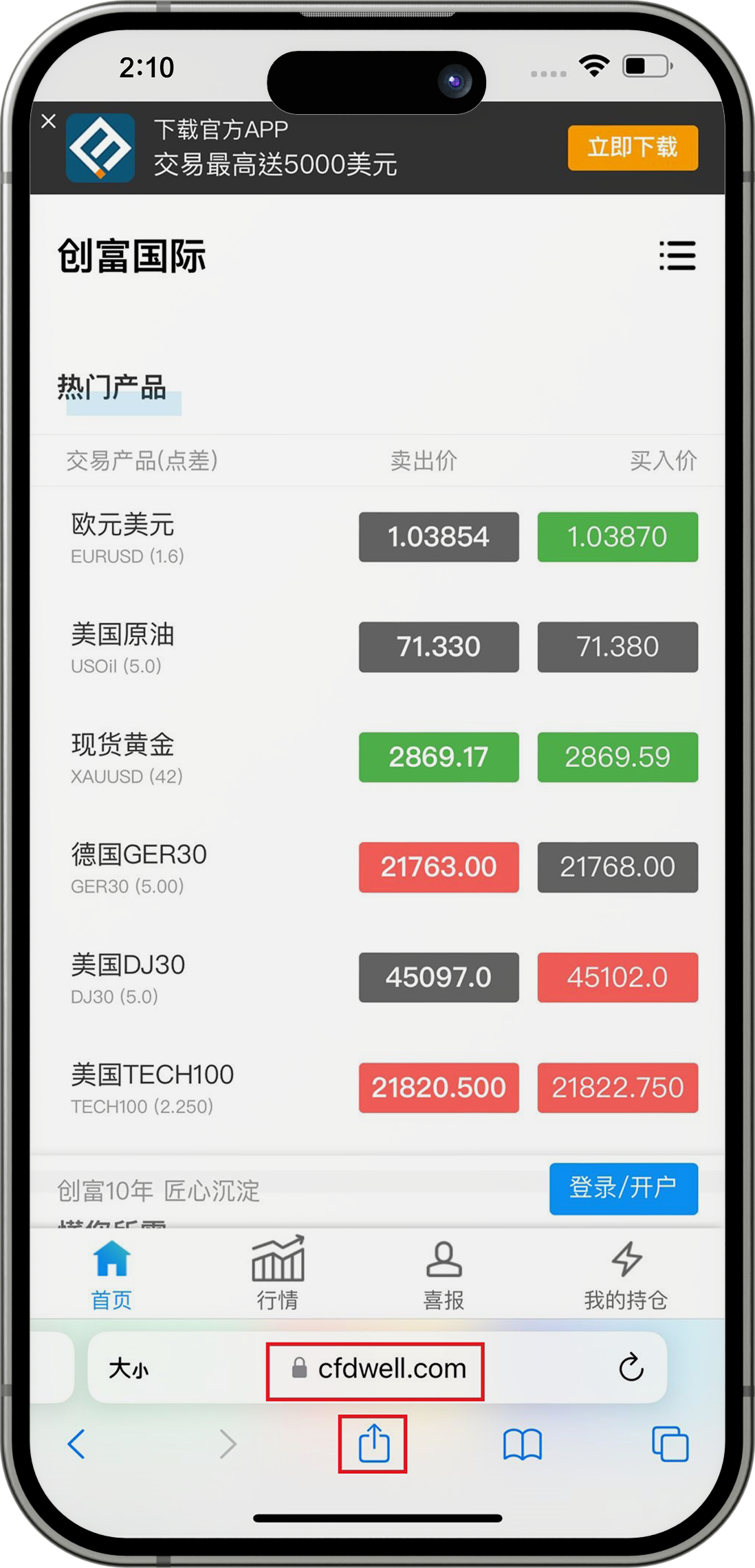This screenshot has width=755, height=1568.
Task: Open the 登录/开户 login button
Action: point(624,1189)
